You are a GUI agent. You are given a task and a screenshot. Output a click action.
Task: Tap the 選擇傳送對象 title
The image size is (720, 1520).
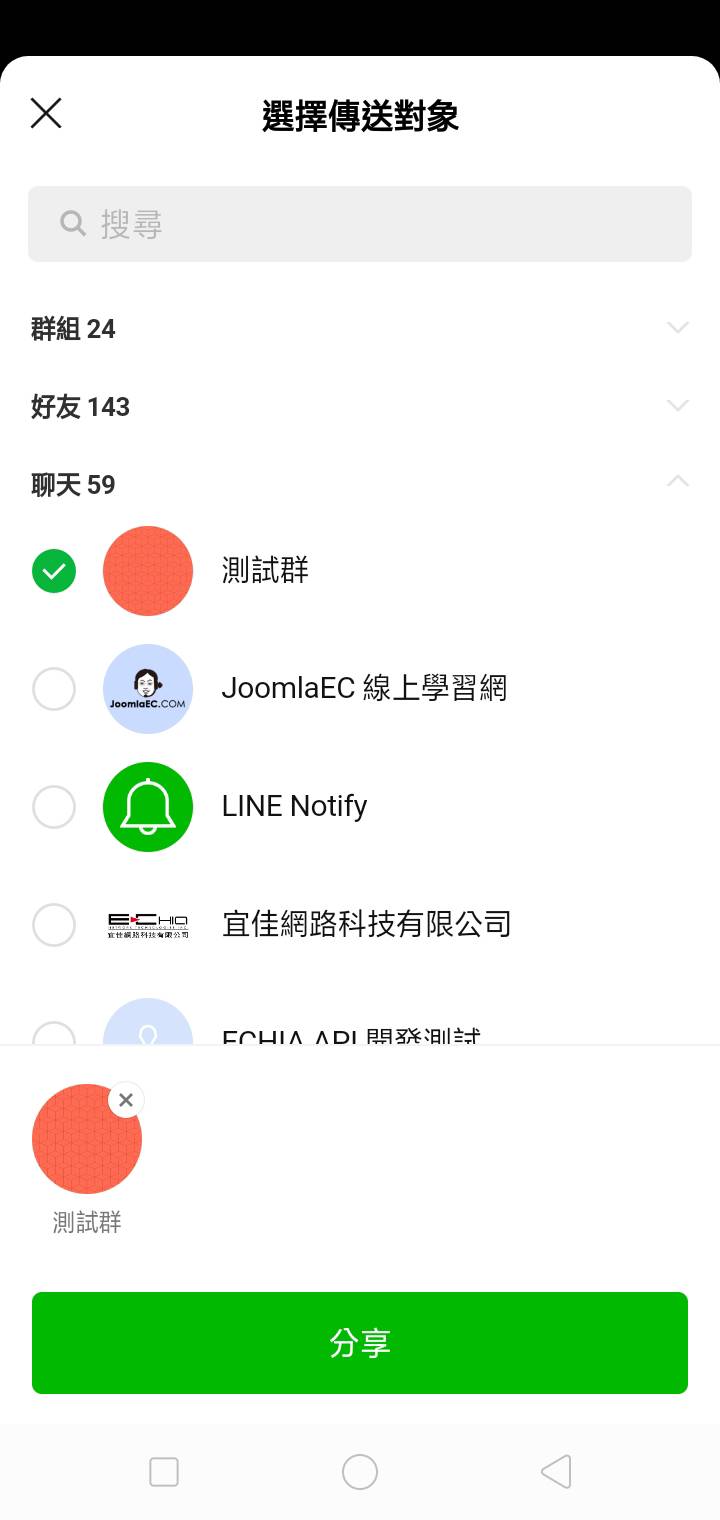point(359,116)
